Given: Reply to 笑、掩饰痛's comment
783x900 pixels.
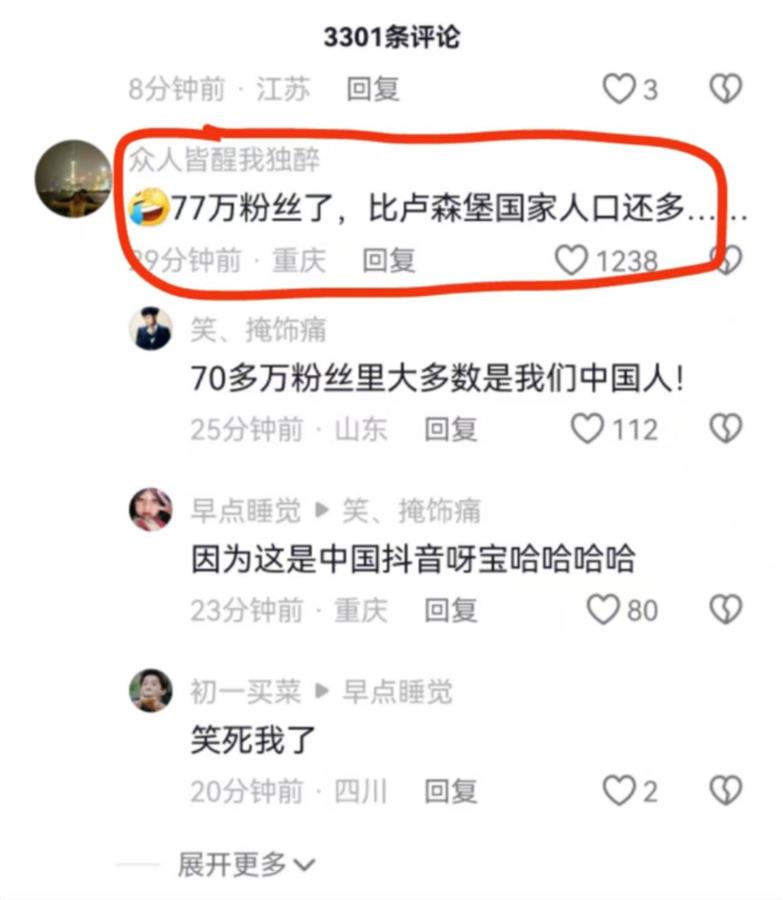Looking at the screenshot, I should (x=450, y=429).
